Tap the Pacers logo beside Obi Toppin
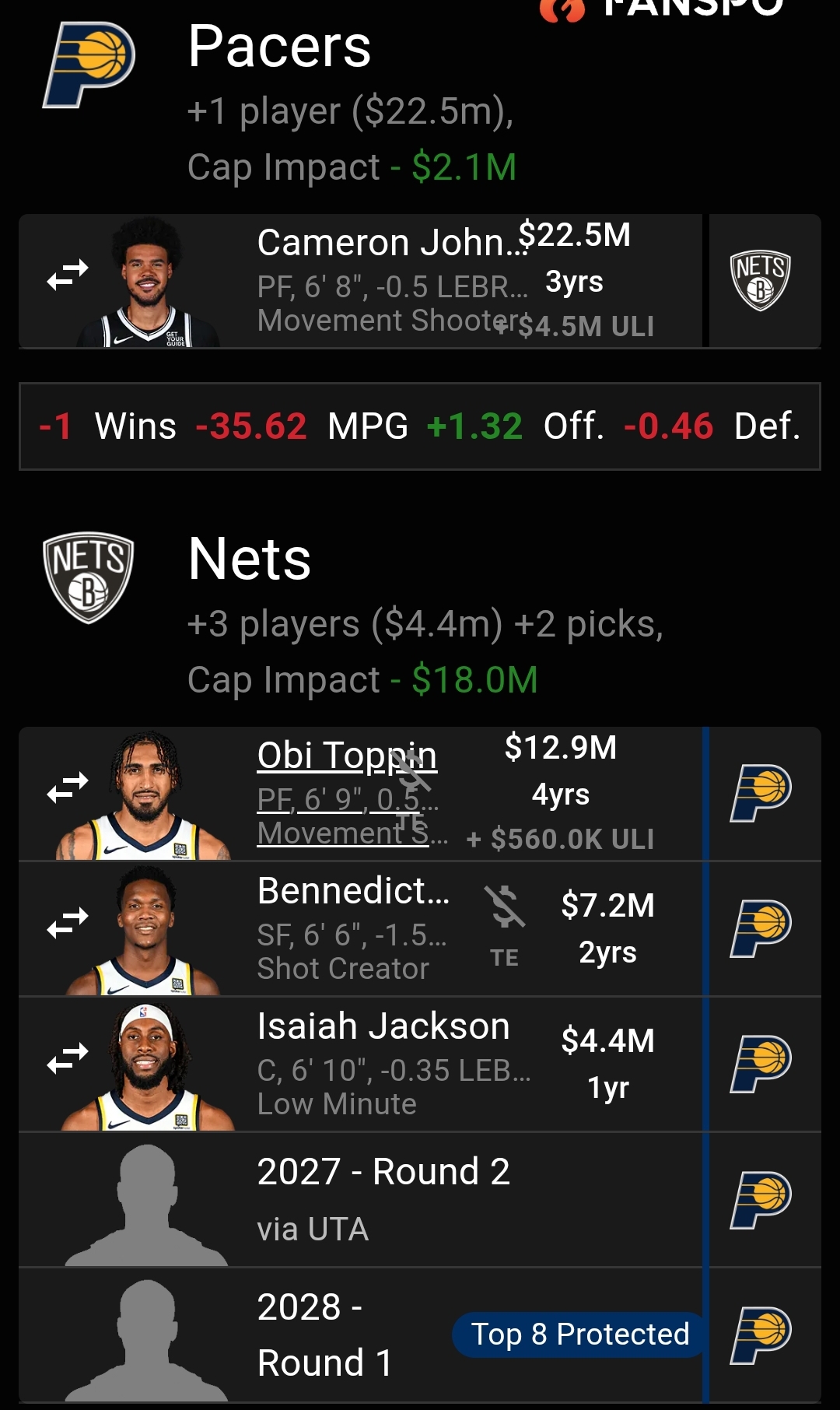Image resolution: width=840 pixels, height=1410 pixels. pyautogui.click(x=760, y=793)
